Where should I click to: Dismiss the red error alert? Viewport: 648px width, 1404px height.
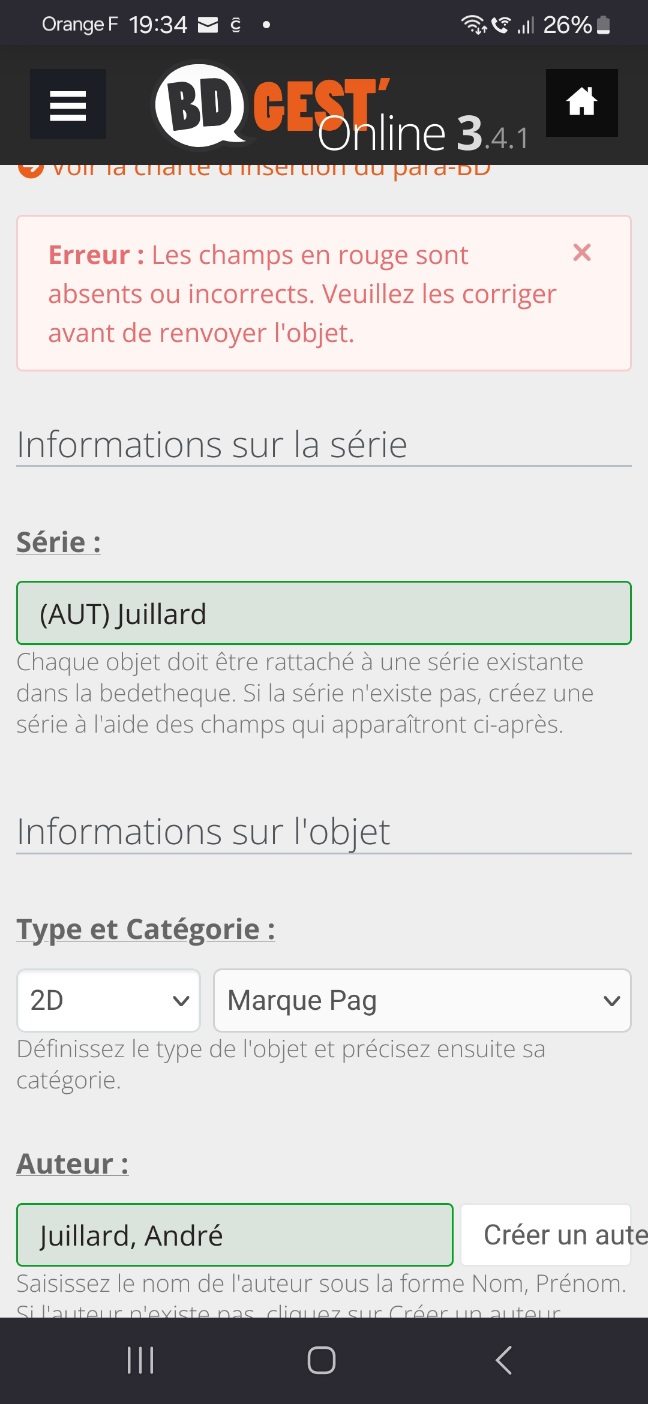click(x=582, y=253)
